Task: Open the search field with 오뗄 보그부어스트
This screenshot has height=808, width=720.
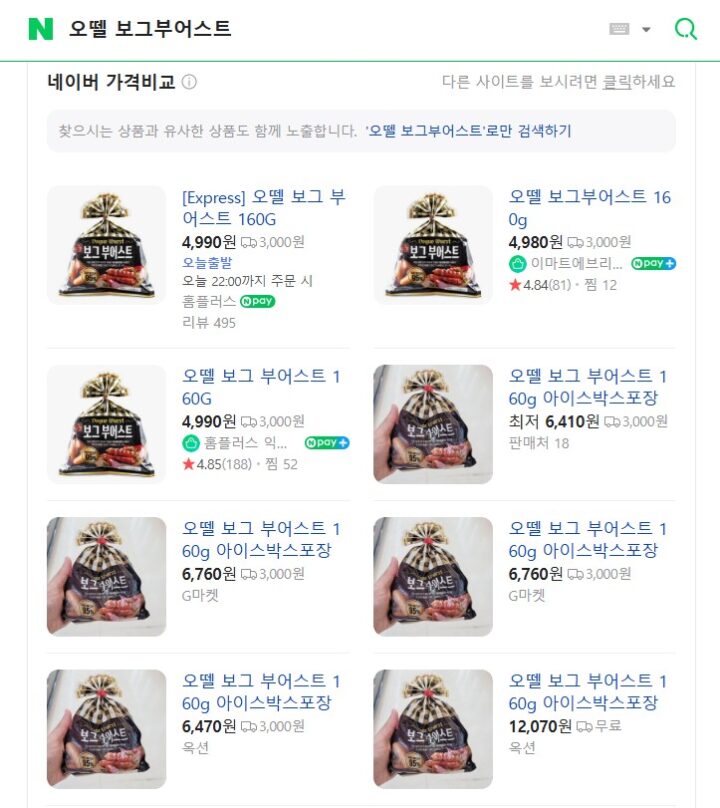Action: (300, 29)
